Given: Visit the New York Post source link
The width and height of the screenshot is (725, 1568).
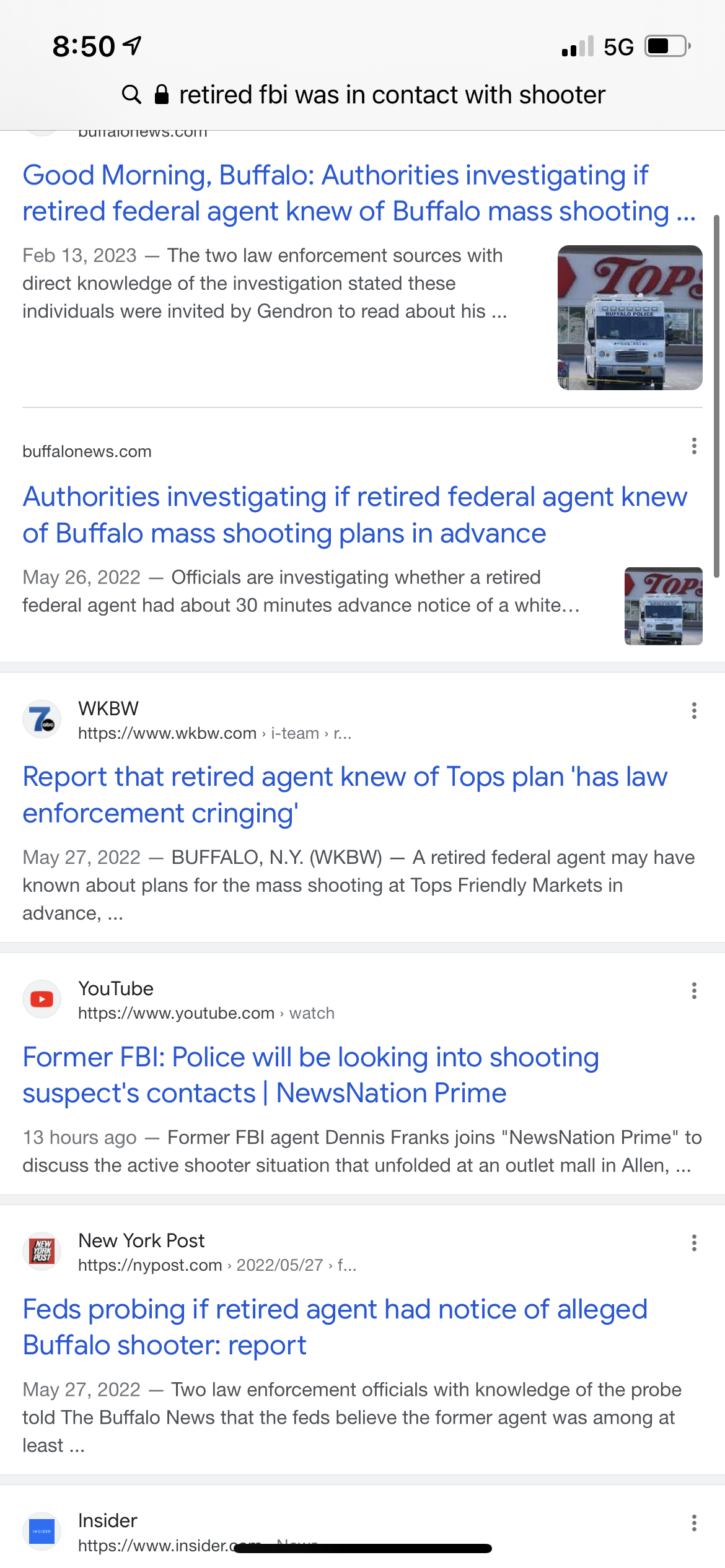Looking at the screenshot, I should [186, 1253].
